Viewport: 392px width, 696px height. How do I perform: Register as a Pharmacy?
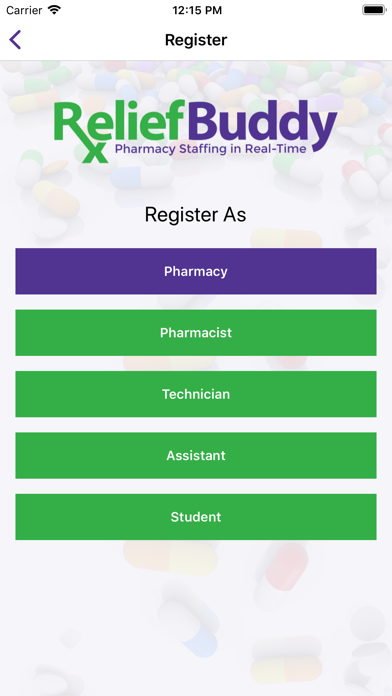pyautogui.click(x=196, y=271)
